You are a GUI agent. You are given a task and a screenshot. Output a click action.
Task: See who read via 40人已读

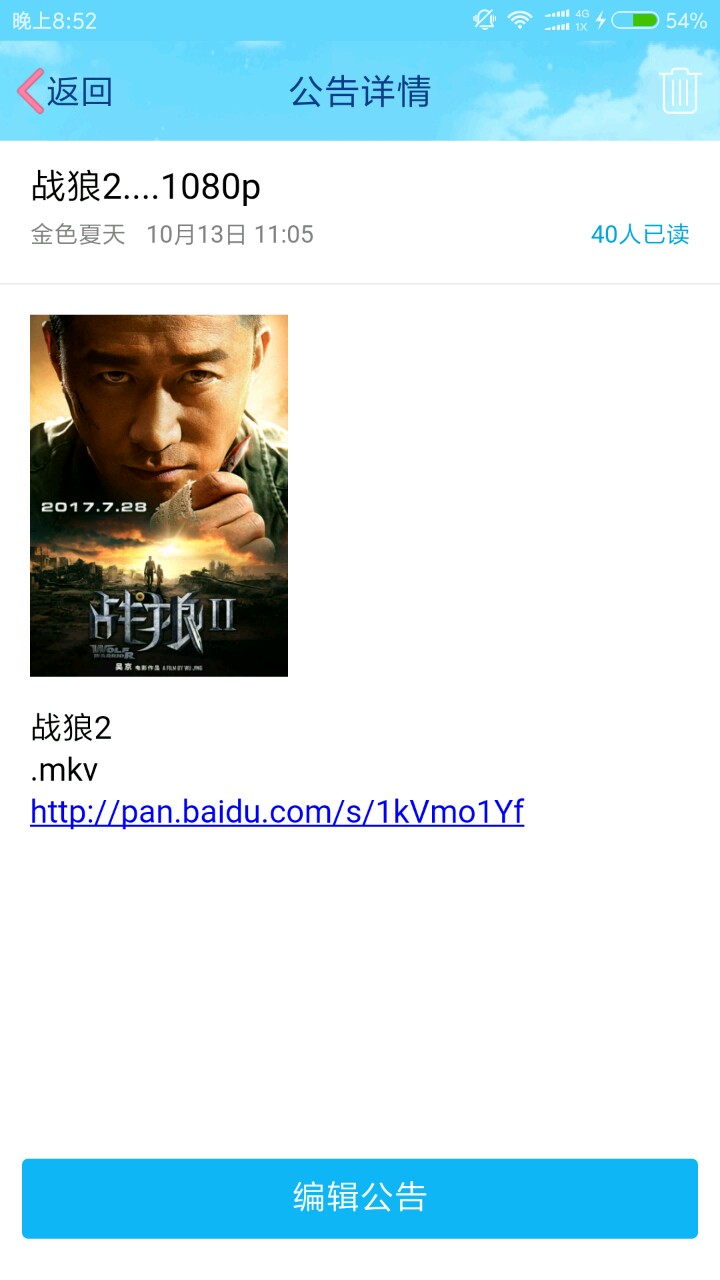pyautogui.click(x=640, y=235)
